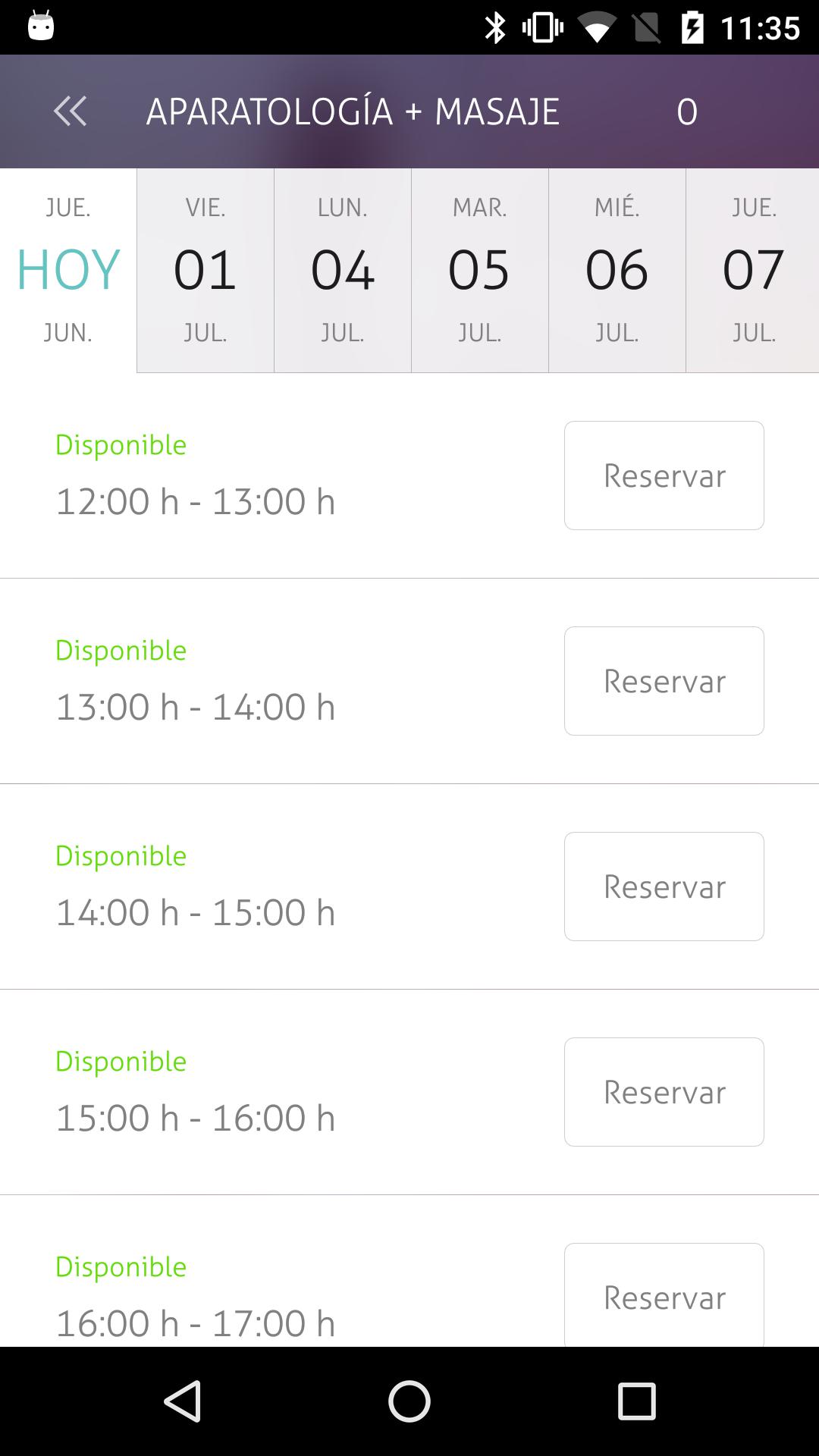The image size is (819, 1456).
Task: Reserve the 13:00 h - 14:00 h slot
Action: click(x=664, y=681)
